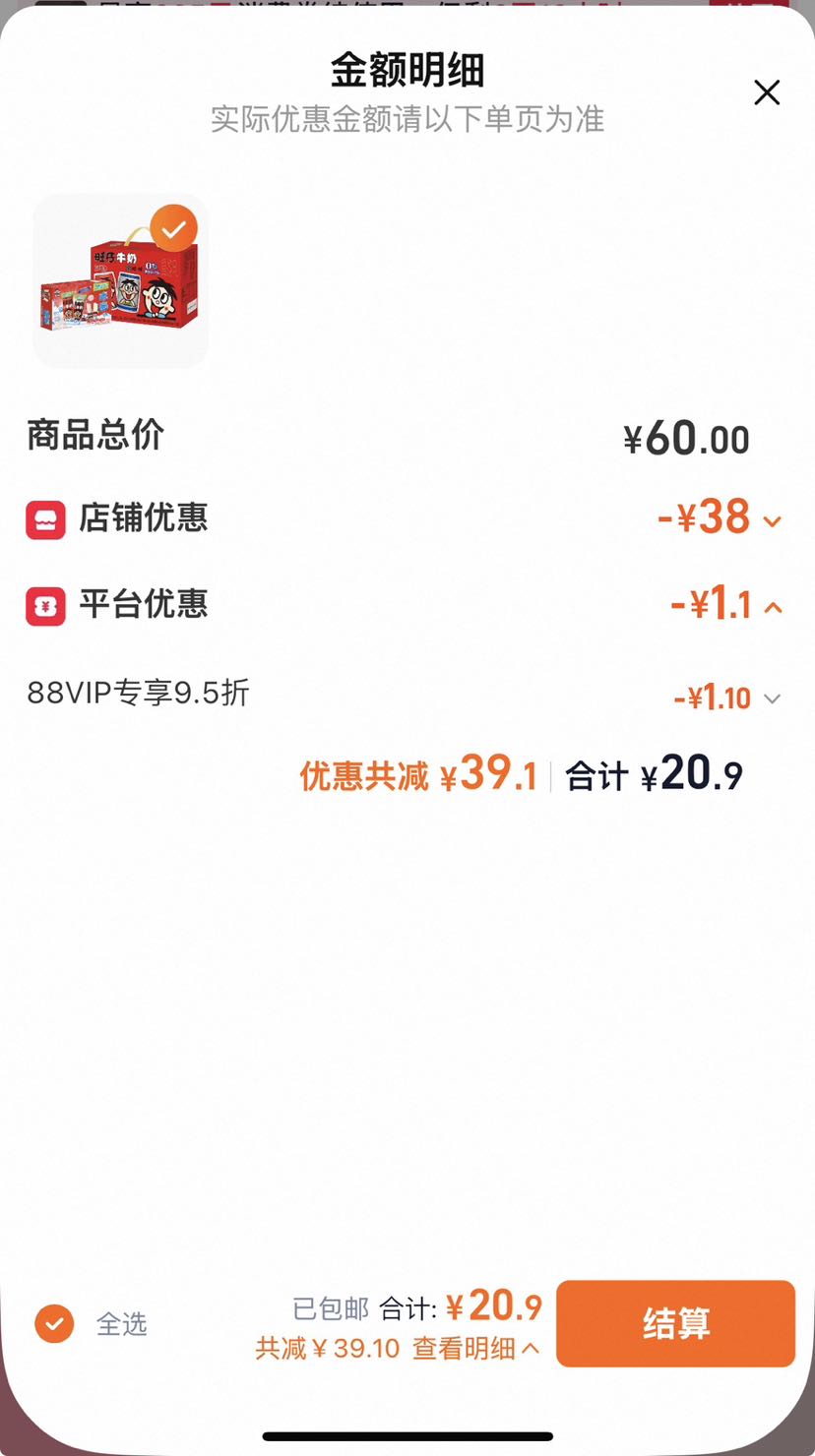The height and width of the screenshot is (1456, 815).
Task: Toggle the 全选 checkbox
Action: coord(54,1323)
